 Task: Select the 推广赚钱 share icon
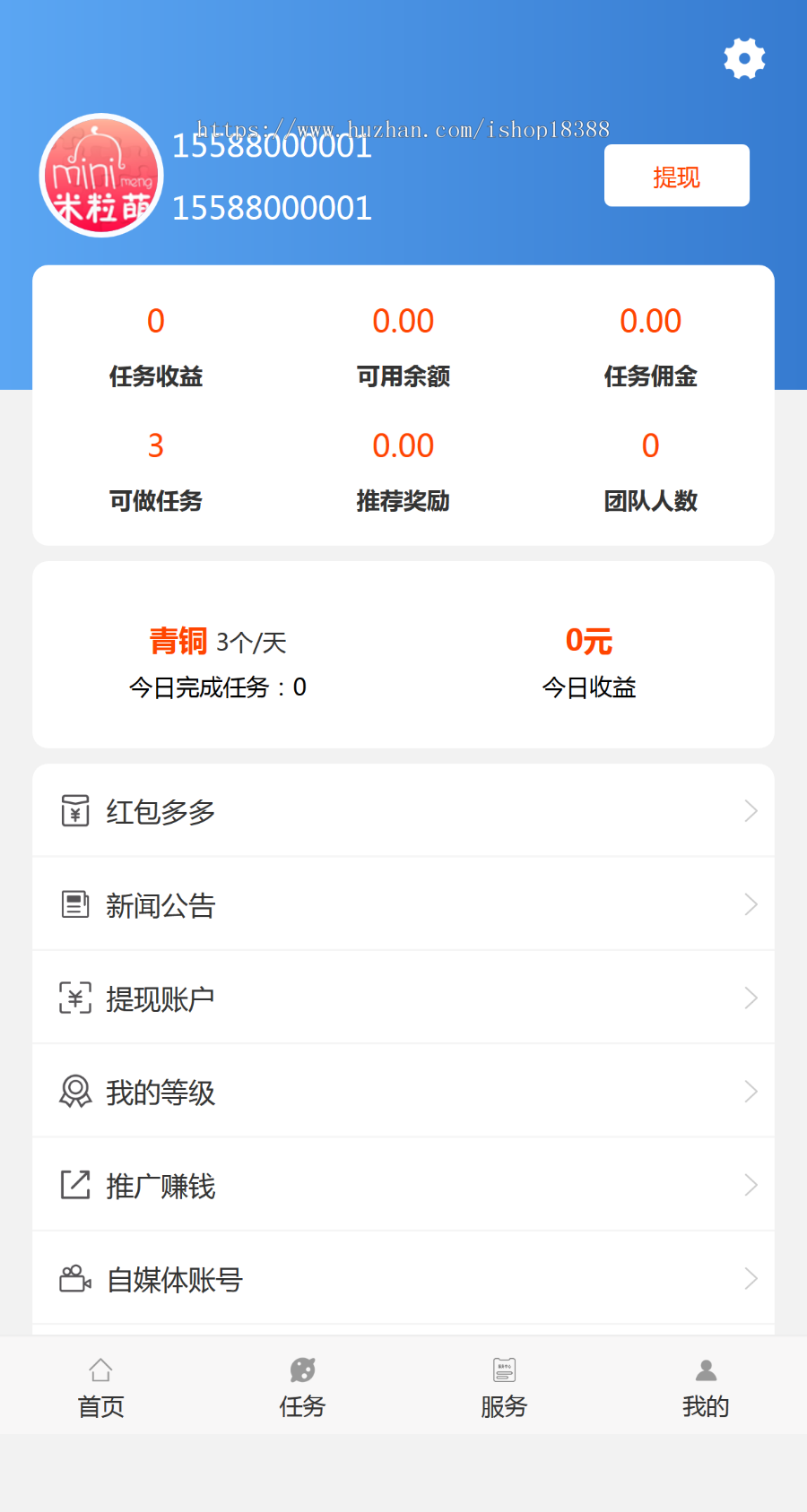pyautogui.click(x=74, y=1185)
